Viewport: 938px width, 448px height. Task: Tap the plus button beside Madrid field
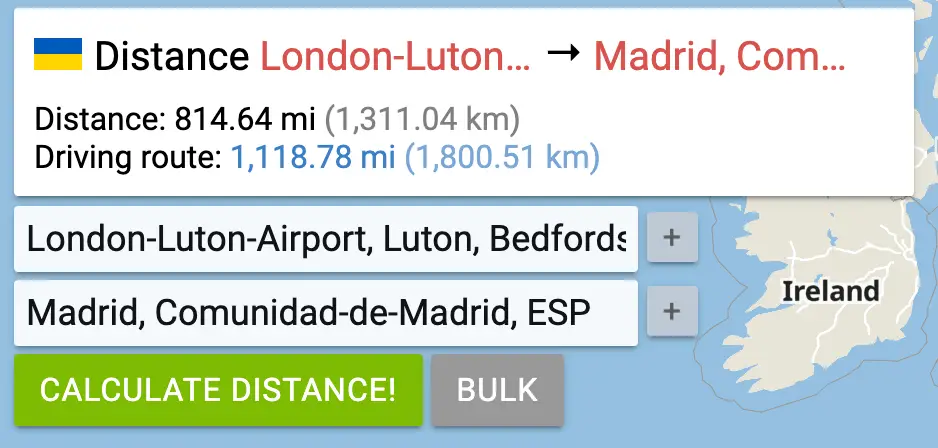672,312
